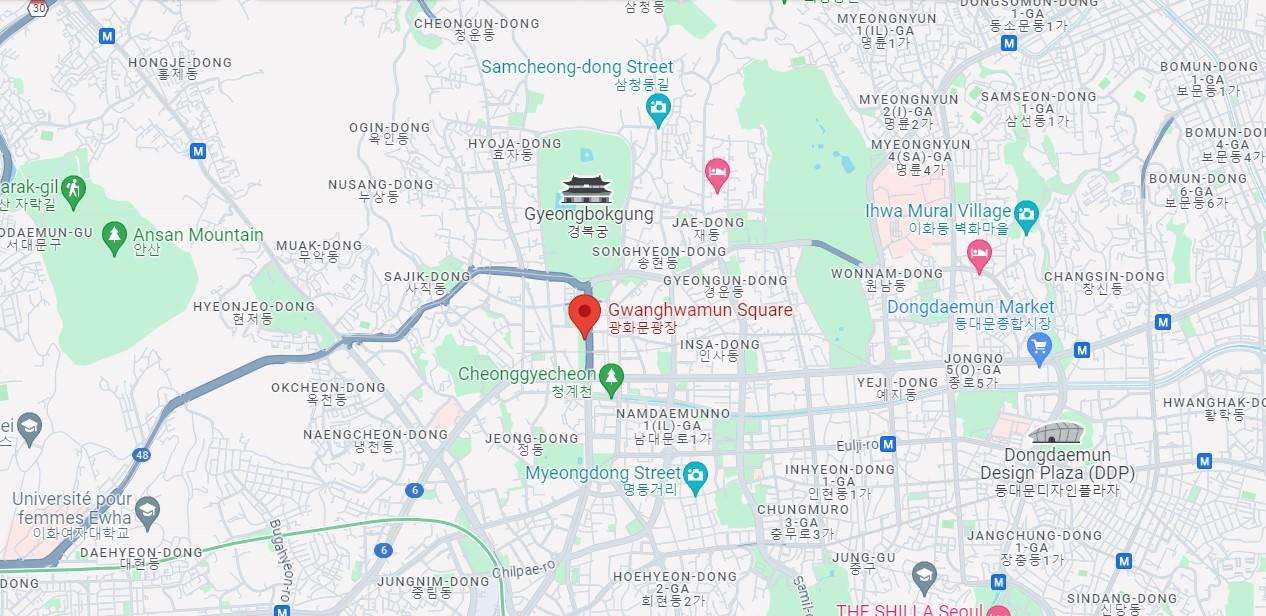
Task: Tap the Gwanghwamun Square red pin
Action: click(584, 313)
